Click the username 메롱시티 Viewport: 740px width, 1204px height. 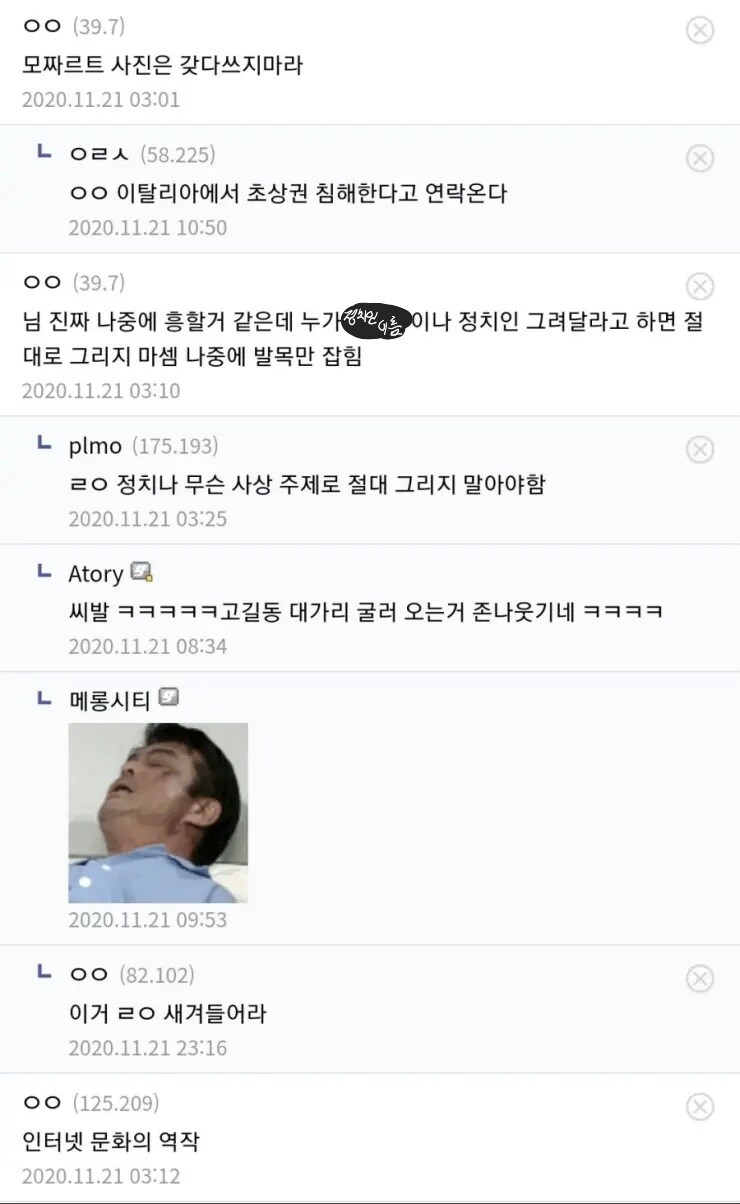point(110,699)
